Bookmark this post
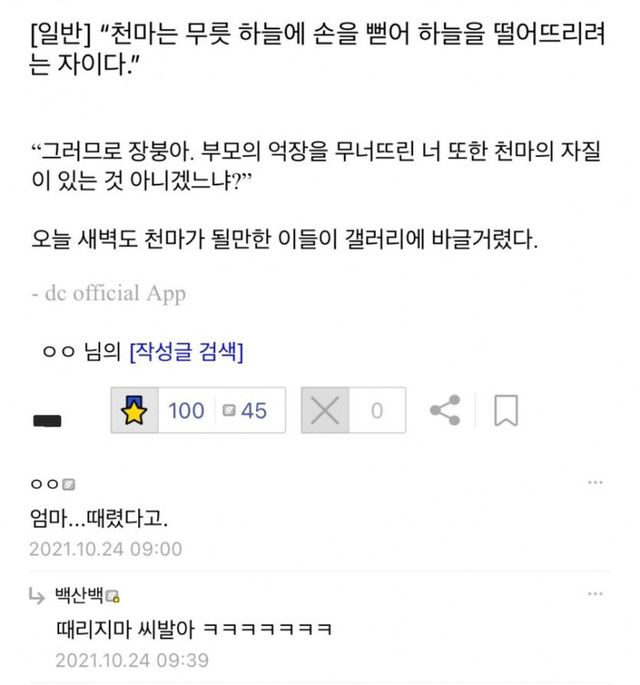The image size is (640, 685). pyautogui.click(x=506, y=410)
